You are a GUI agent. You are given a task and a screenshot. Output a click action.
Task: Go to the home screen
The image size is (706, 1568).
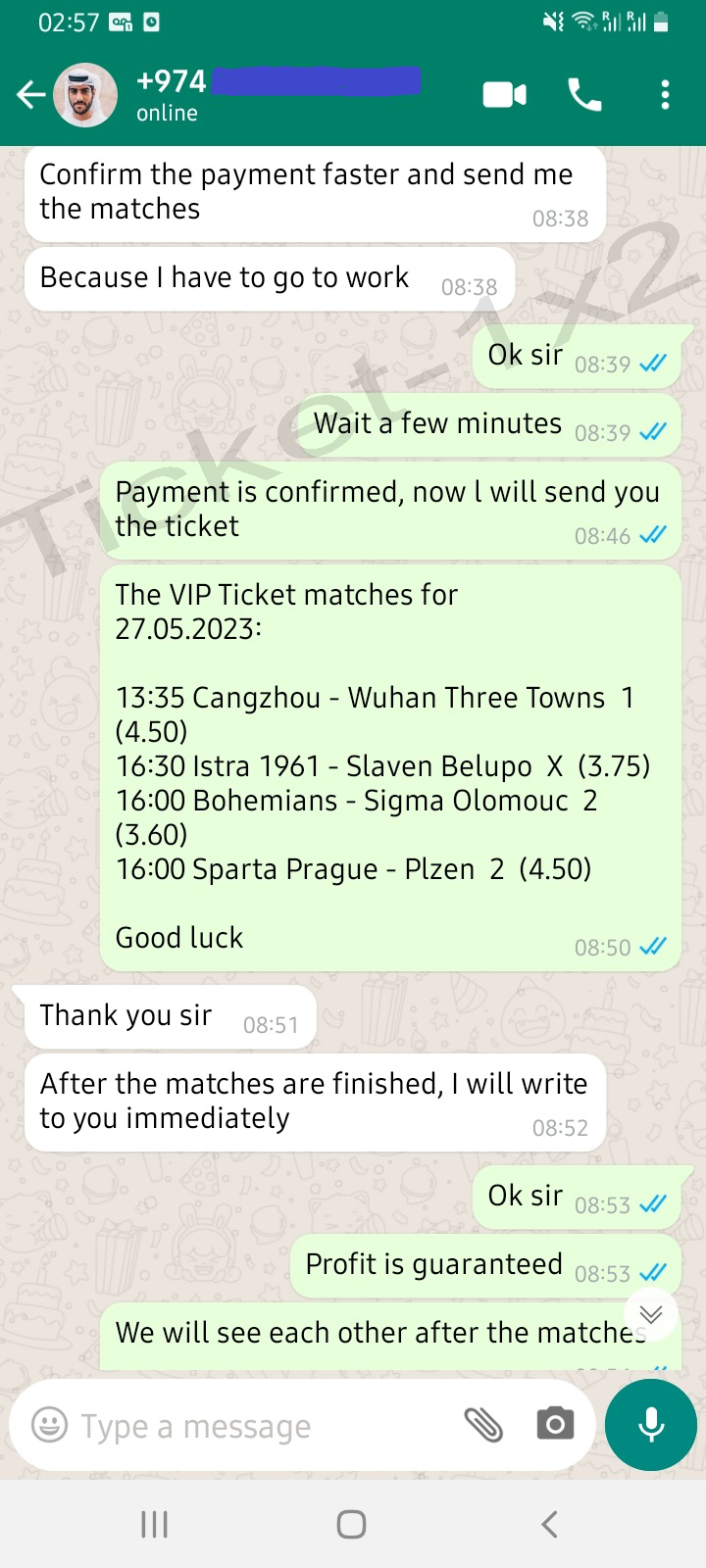click(352, 1524)
